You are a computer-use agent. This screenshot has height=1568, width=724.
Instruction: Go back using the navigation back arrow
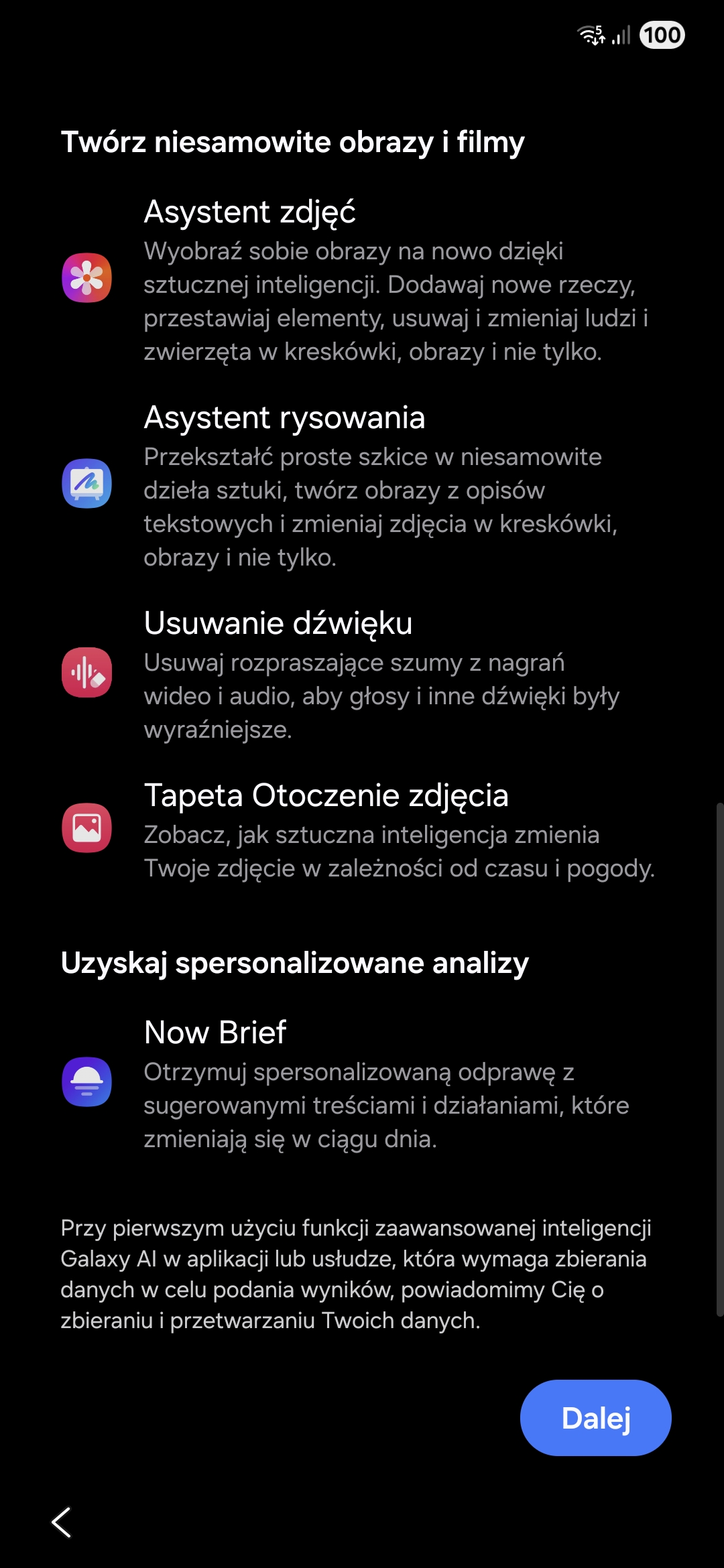[x=62, y=1522]
